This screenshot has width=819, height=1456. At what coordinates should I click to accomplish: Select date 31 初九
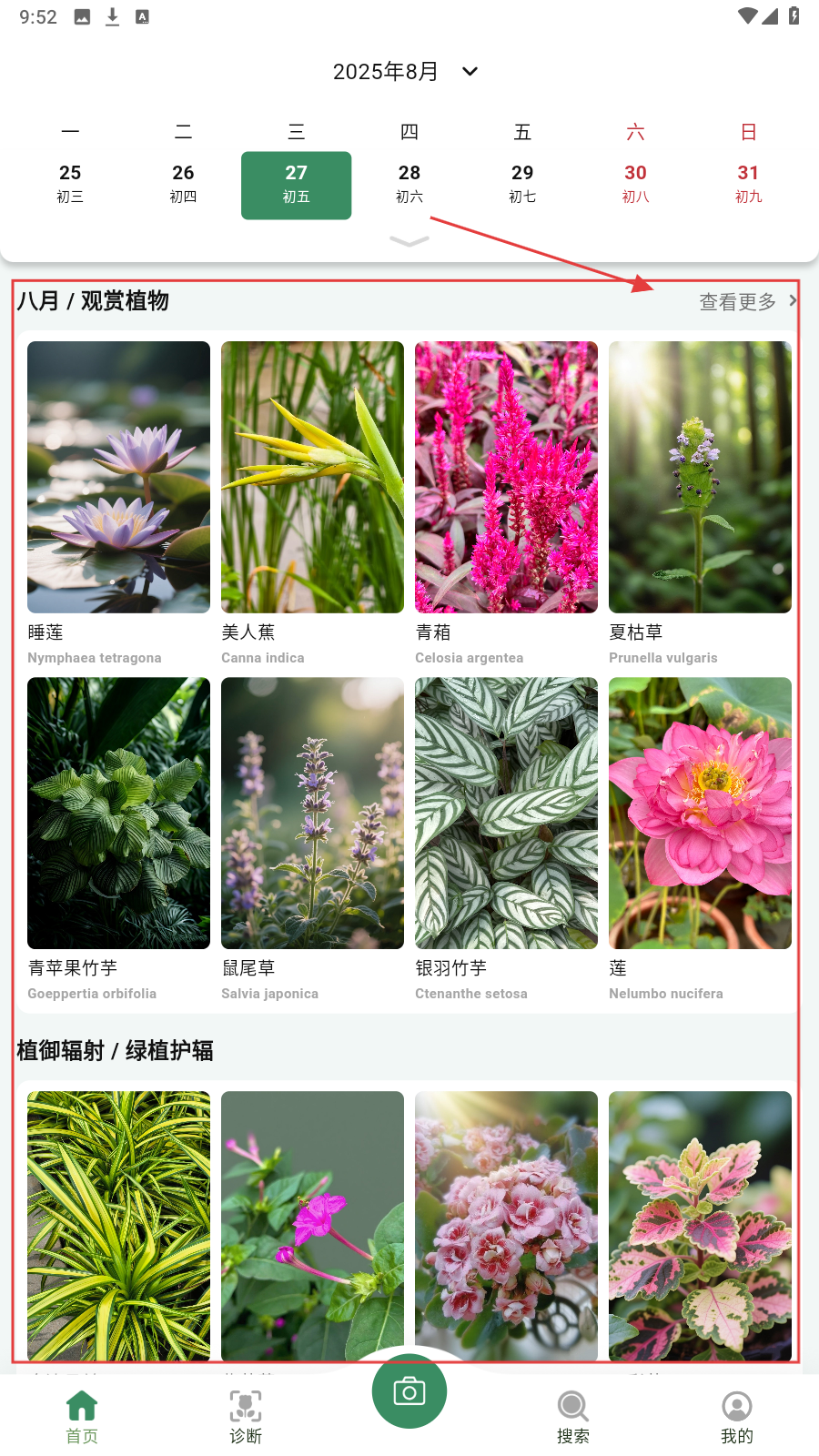click(x=748, y=184)
